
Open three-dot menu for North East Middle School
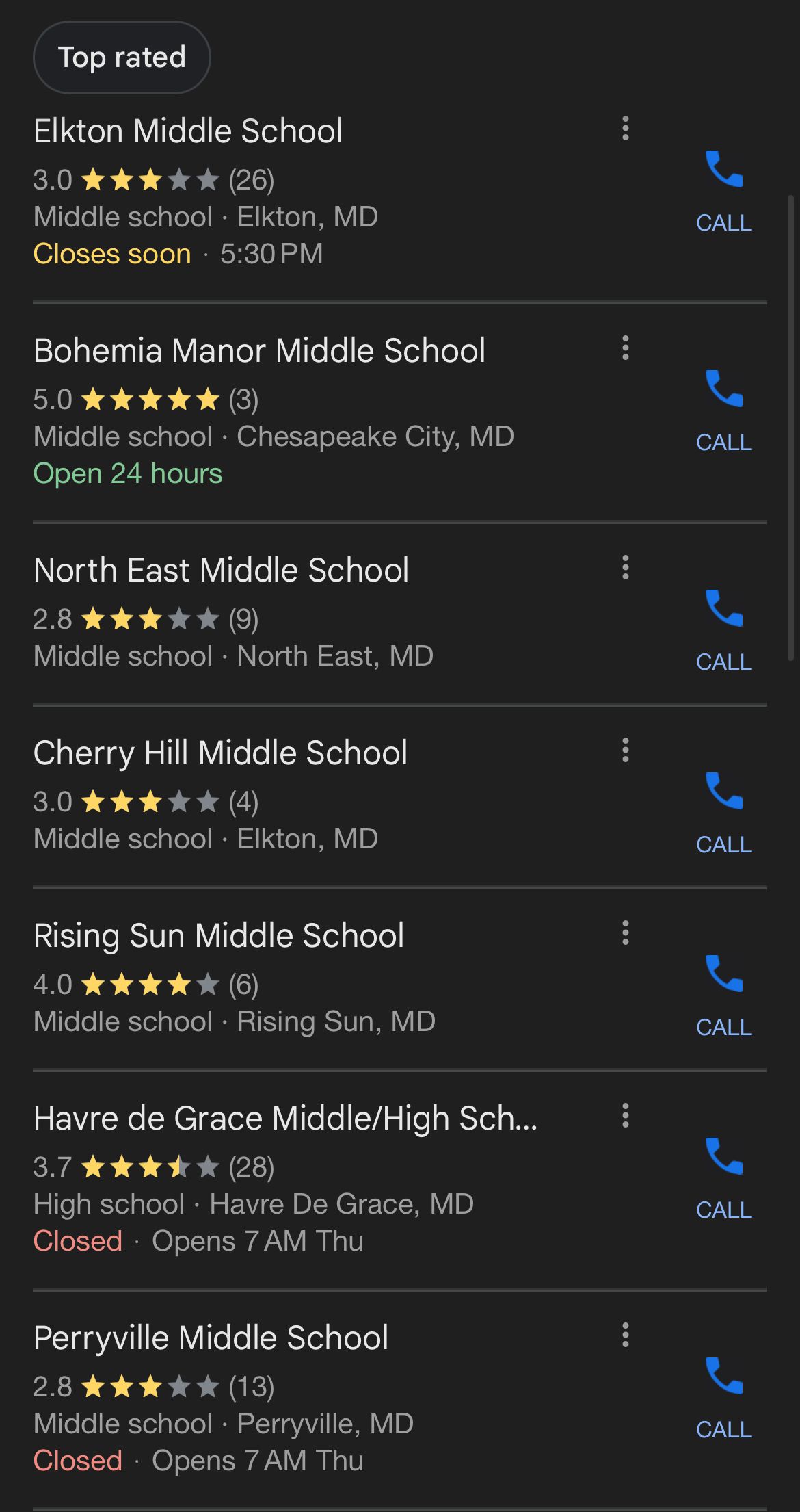pos(625,568)
